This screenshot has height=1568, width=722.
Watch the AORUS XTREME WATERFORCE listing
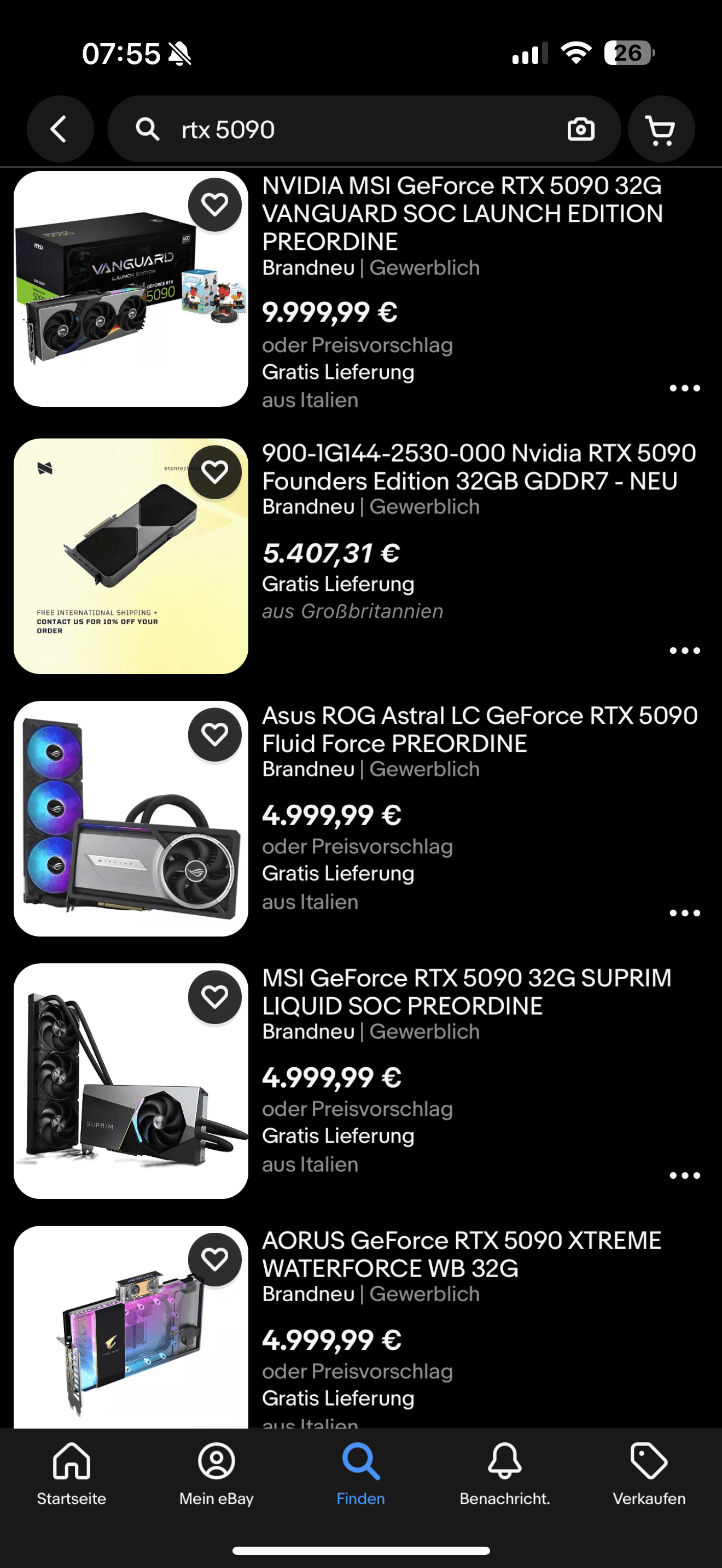[214, 1259]
